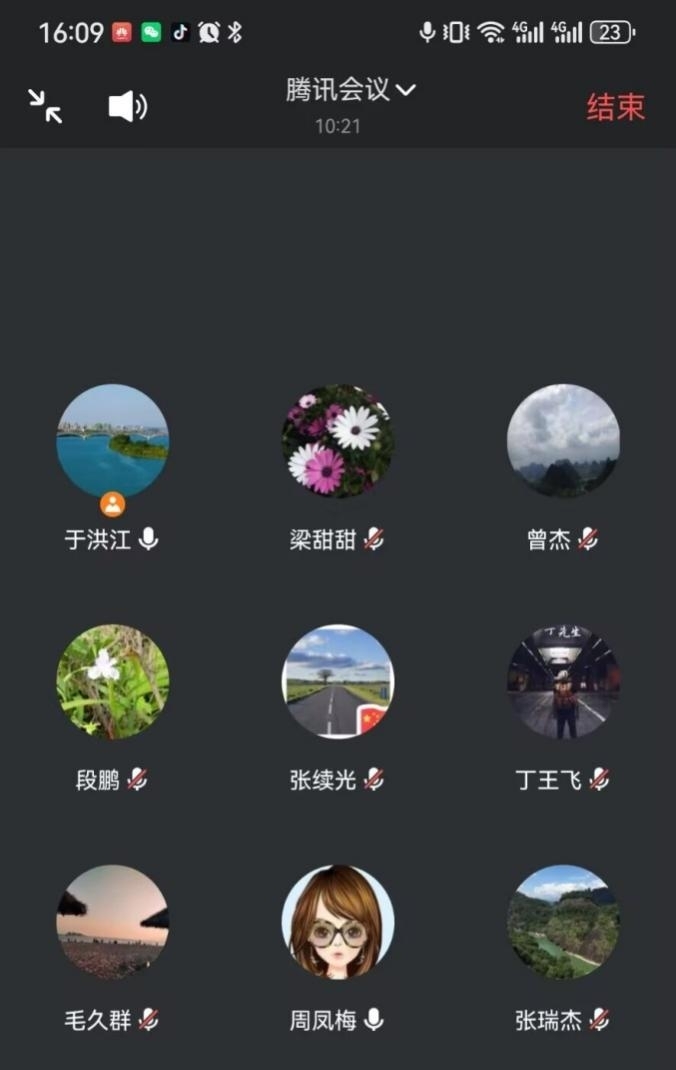Toggle the speaker audio output
Screen dimensions: 676x1070
(x=127, y=106)
